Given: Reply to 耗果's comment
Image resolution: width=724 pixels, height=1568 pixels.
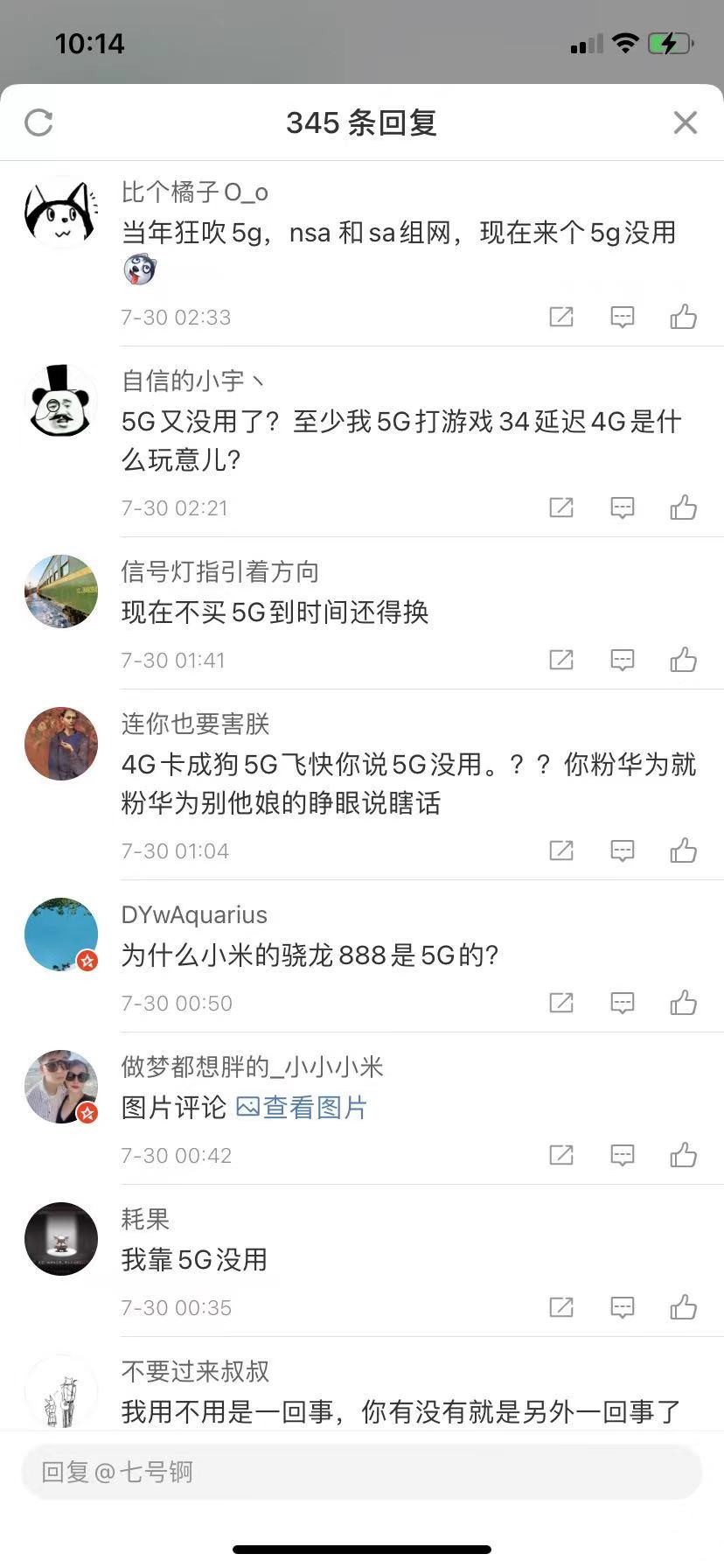Looking at the screenshot, I should (622, 1307).
